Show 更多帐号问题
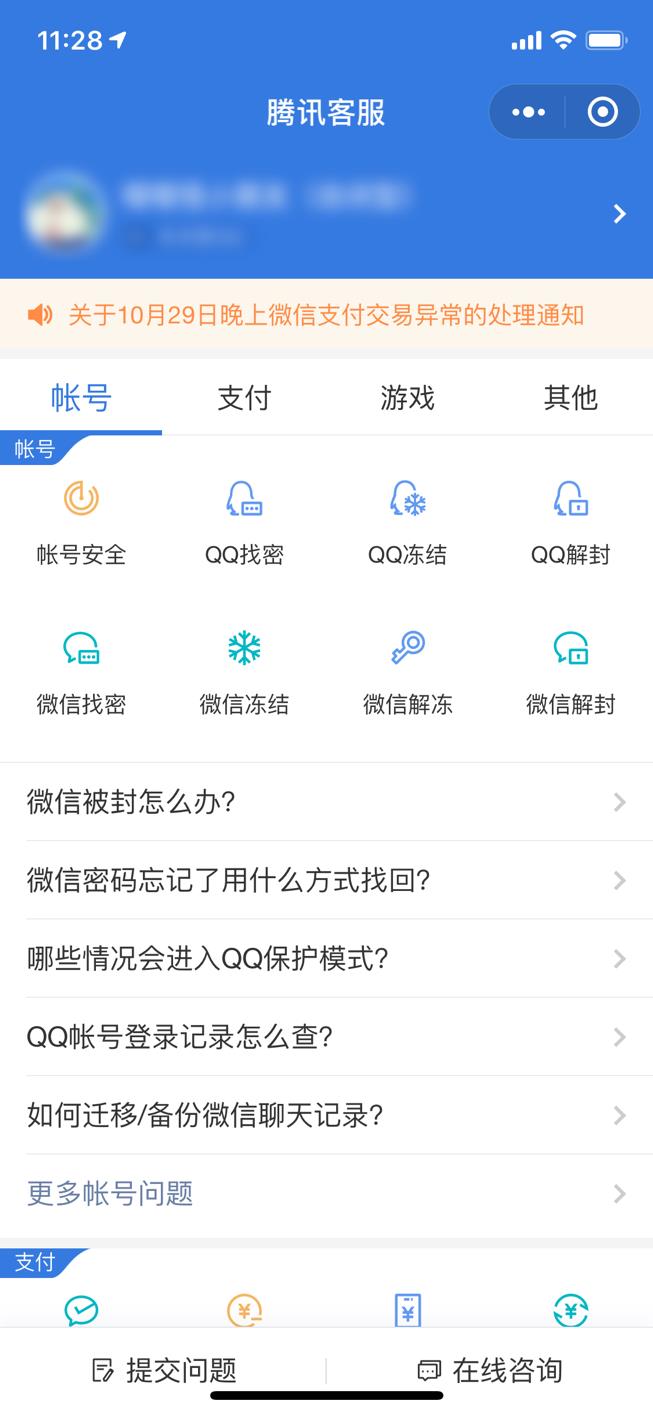 [326, 1193]
